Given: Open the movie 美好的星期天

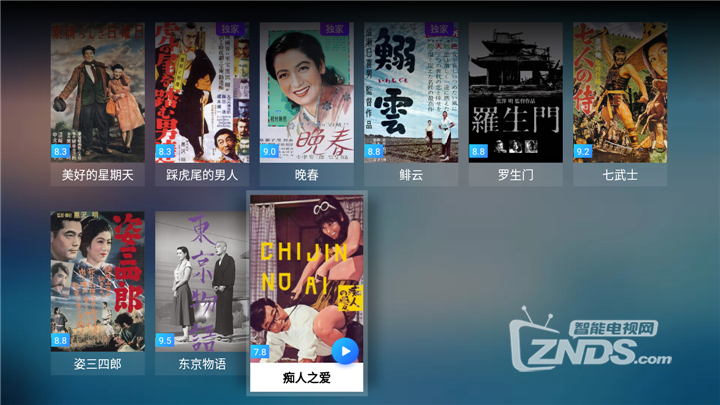Looking at the screenshot, I should click(98, 95).
